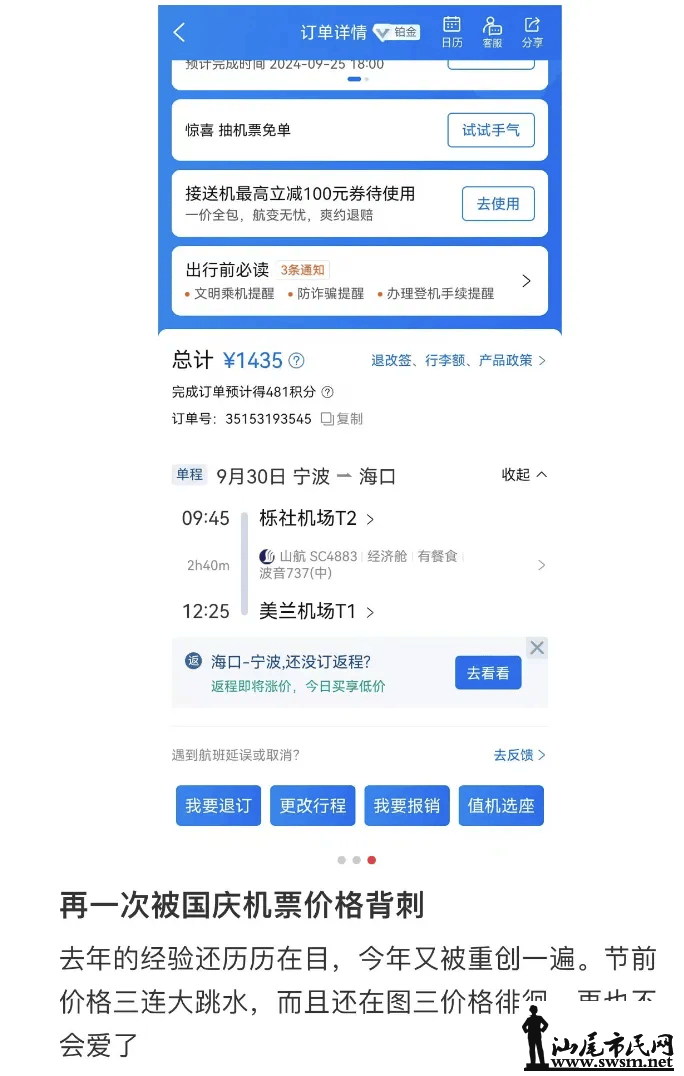Viewport: 684px width, 1076px height.
Task: Open the flight order screenshot image in the post
Action: pyautogui.click(x=359, y=420)
